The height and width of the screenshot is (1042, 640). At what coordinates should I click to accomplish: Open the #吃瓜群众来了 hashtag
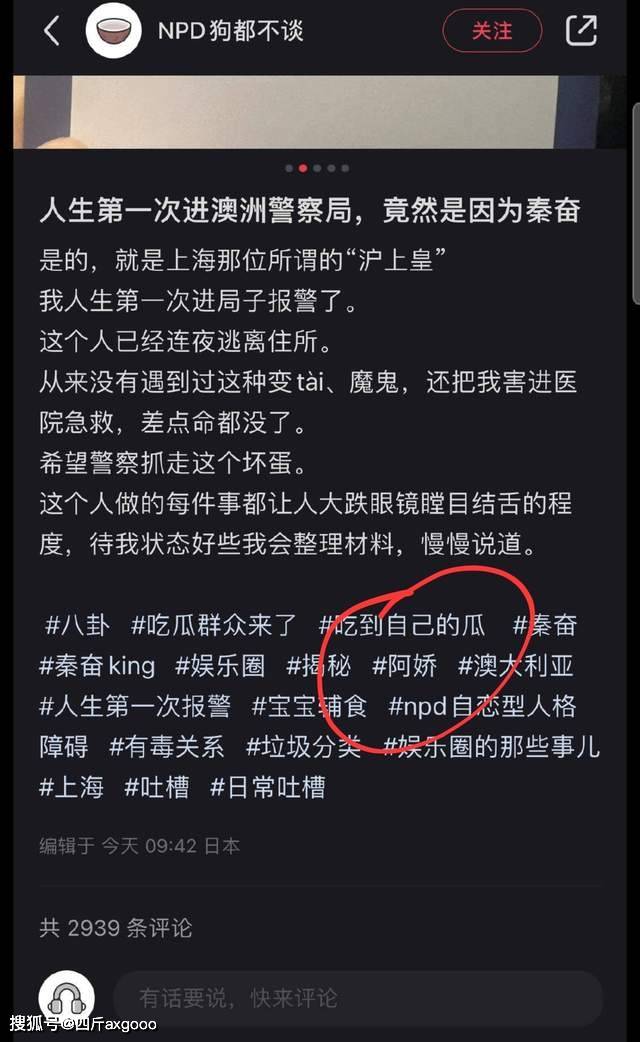tap(213, 625)
